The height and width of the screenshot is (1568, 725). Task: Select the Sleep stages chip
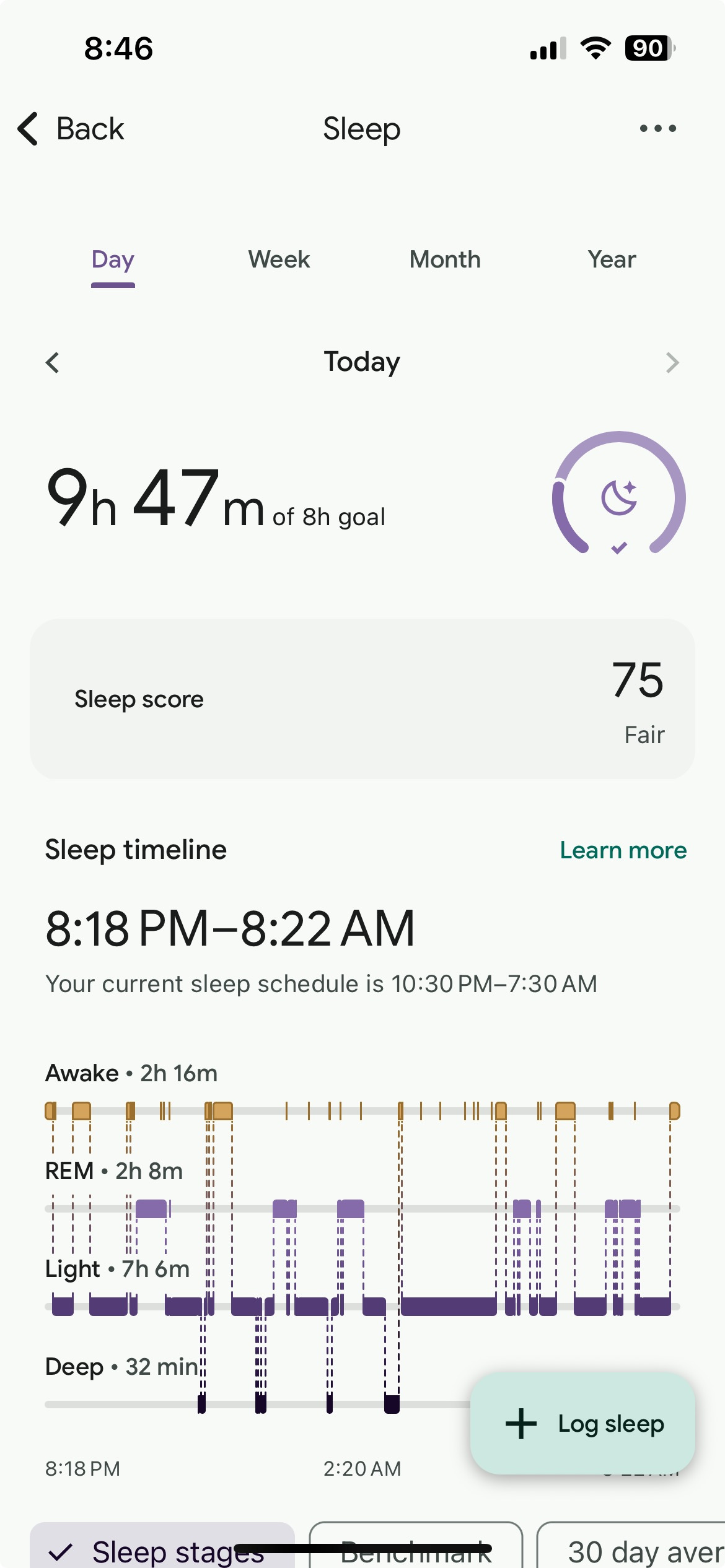pyautogui.click(x=162, y=1548)
